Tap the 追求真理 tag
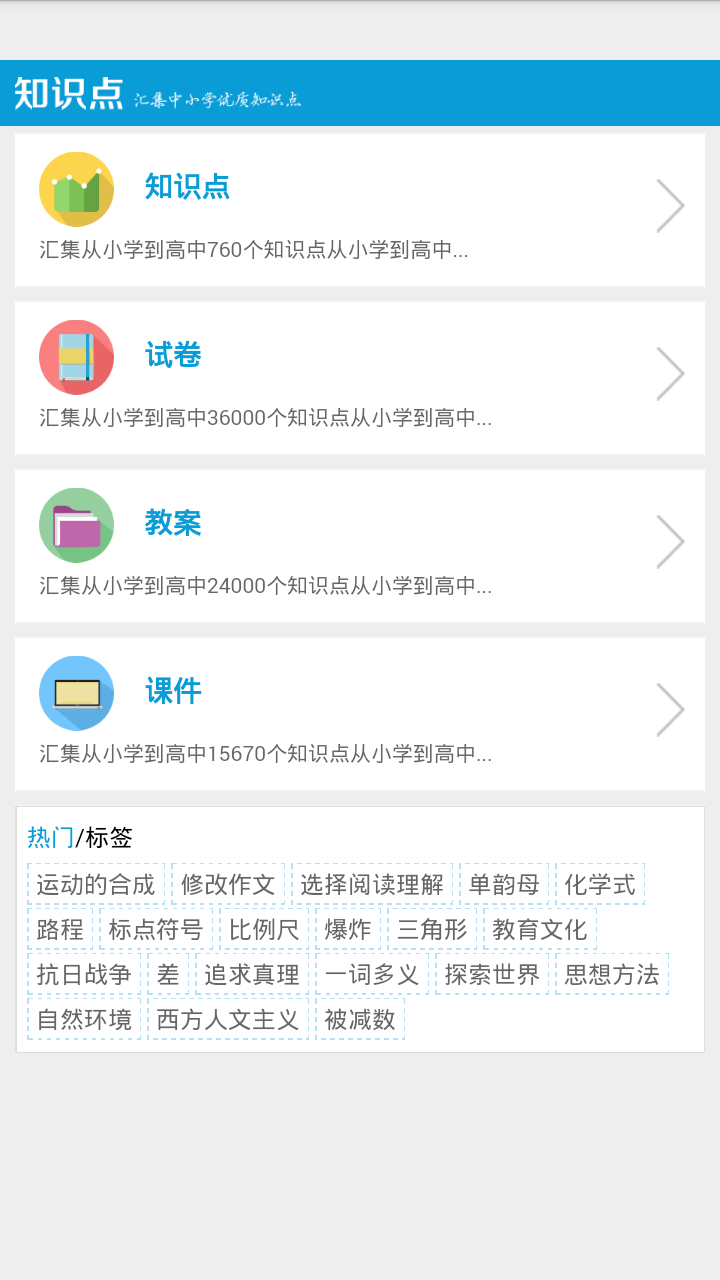The image size is (720, 1280). (x=252, y=974)
